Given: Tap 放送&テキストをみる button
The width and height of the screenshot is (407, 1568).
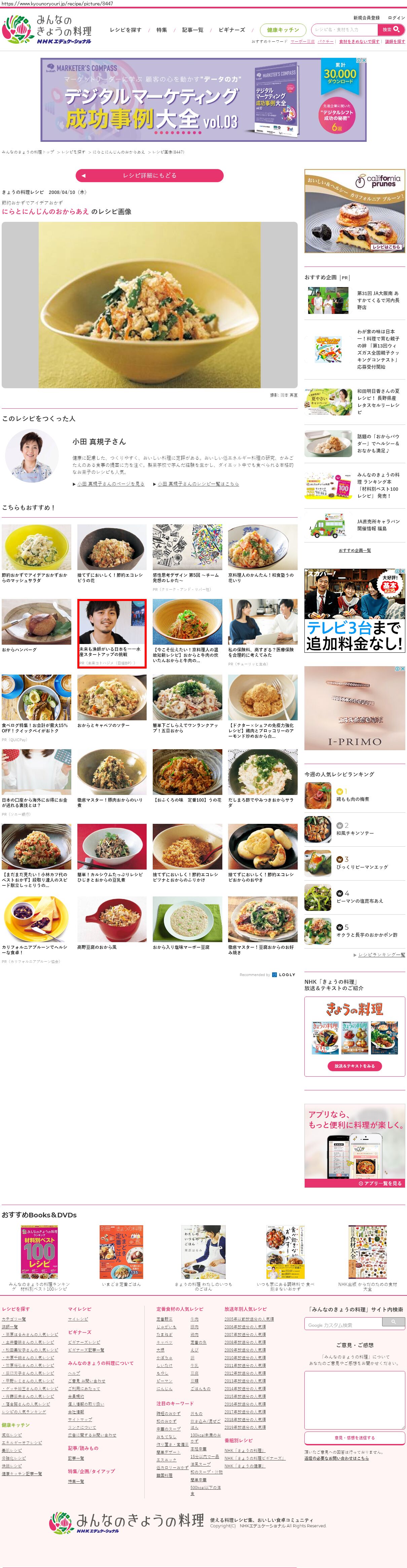Looking at the screenshot, I should [x=355, y=1066].
